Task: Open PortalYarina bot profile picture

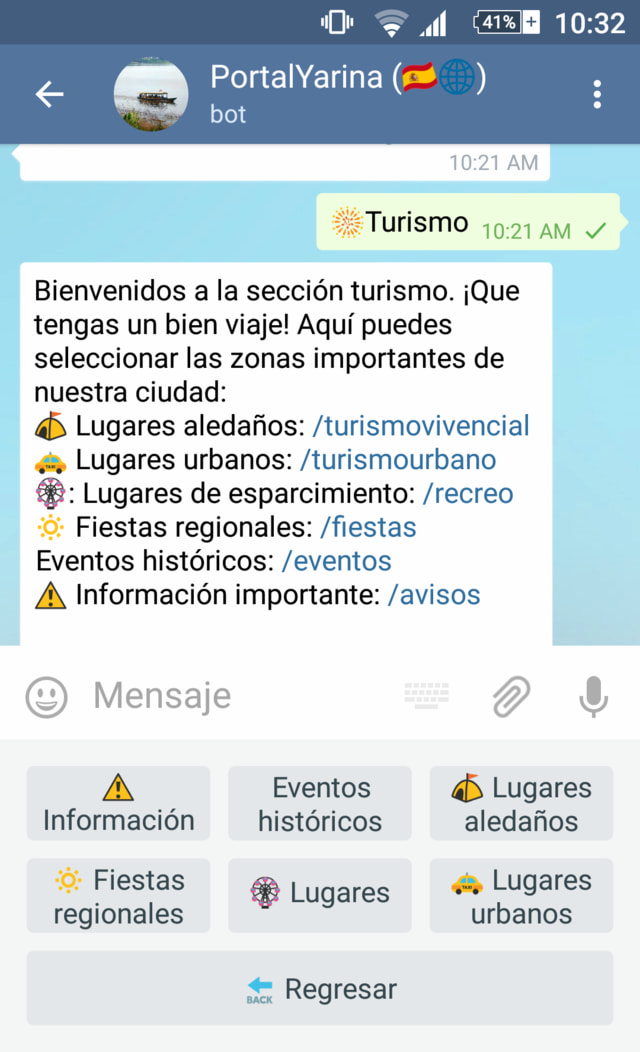Action: pos(151,94)
